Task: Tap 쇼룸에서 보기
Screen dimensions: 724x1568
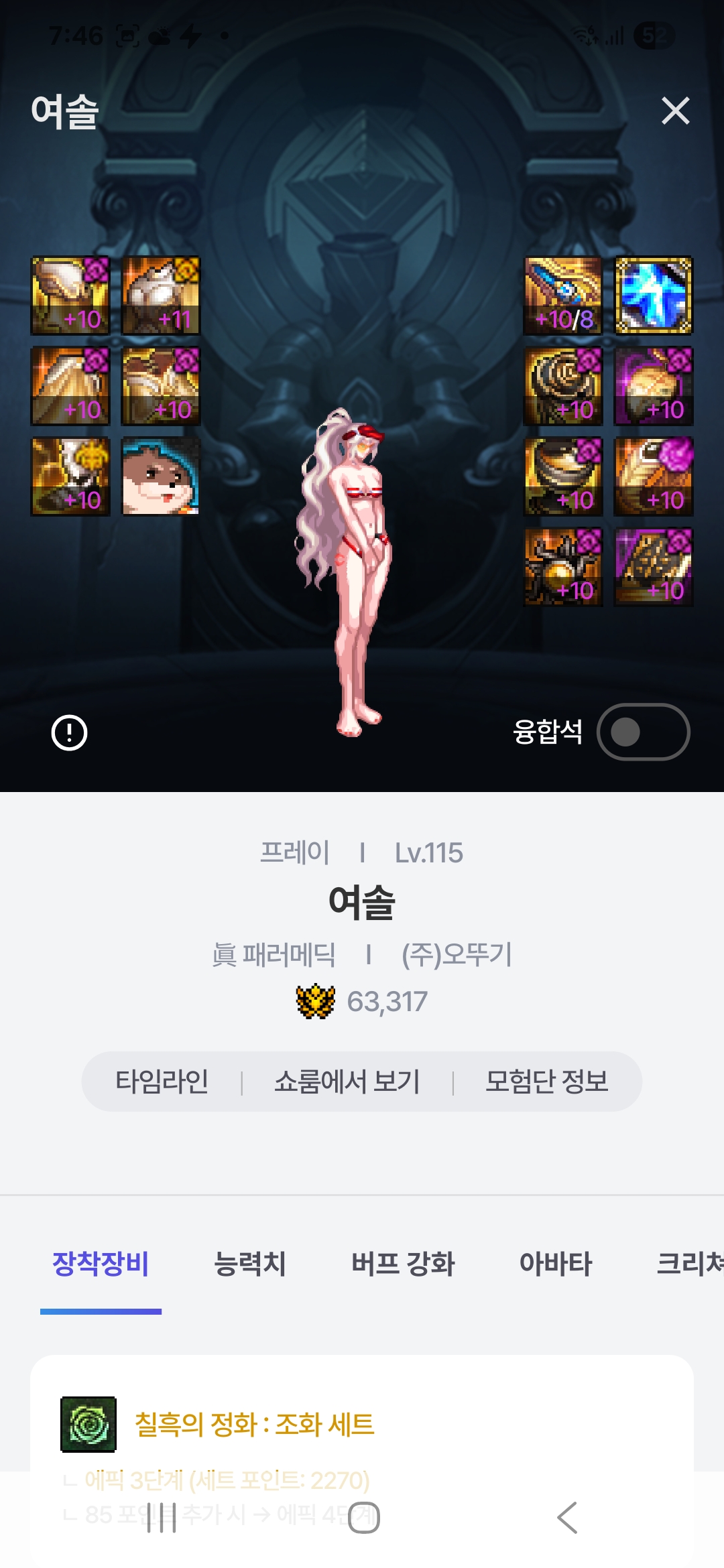Action: (347, 1082)
